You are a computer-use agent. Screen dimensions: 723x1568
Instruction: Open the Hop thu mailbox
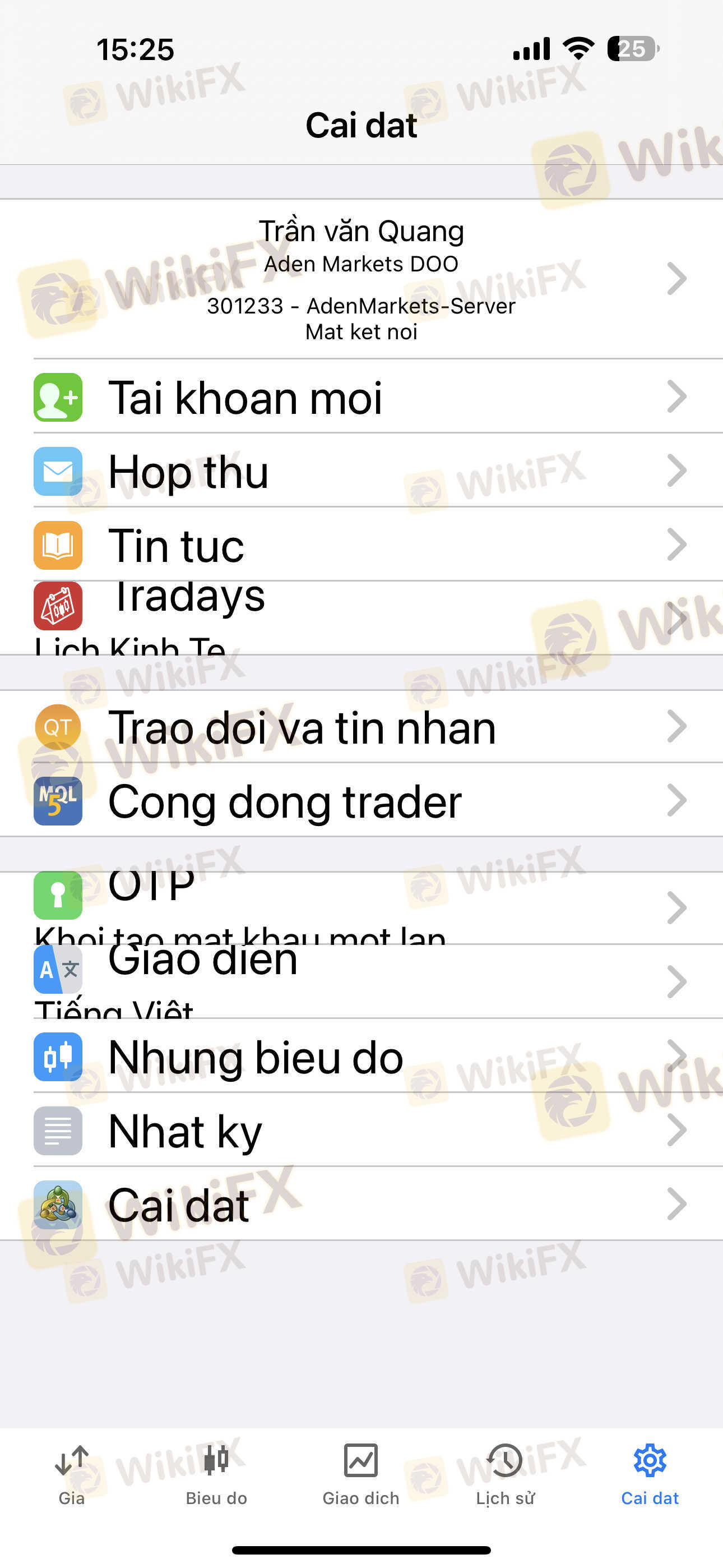(361, 471)
